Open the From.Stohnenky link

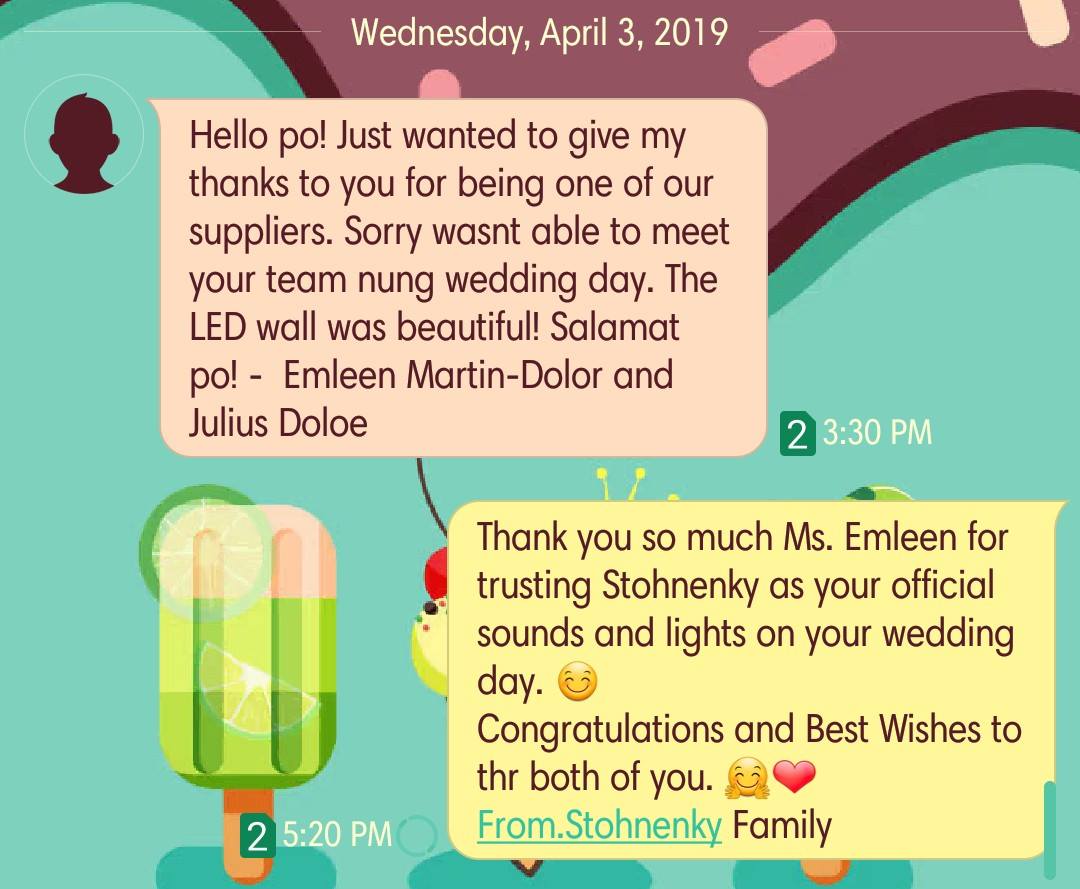coord(598,827)
